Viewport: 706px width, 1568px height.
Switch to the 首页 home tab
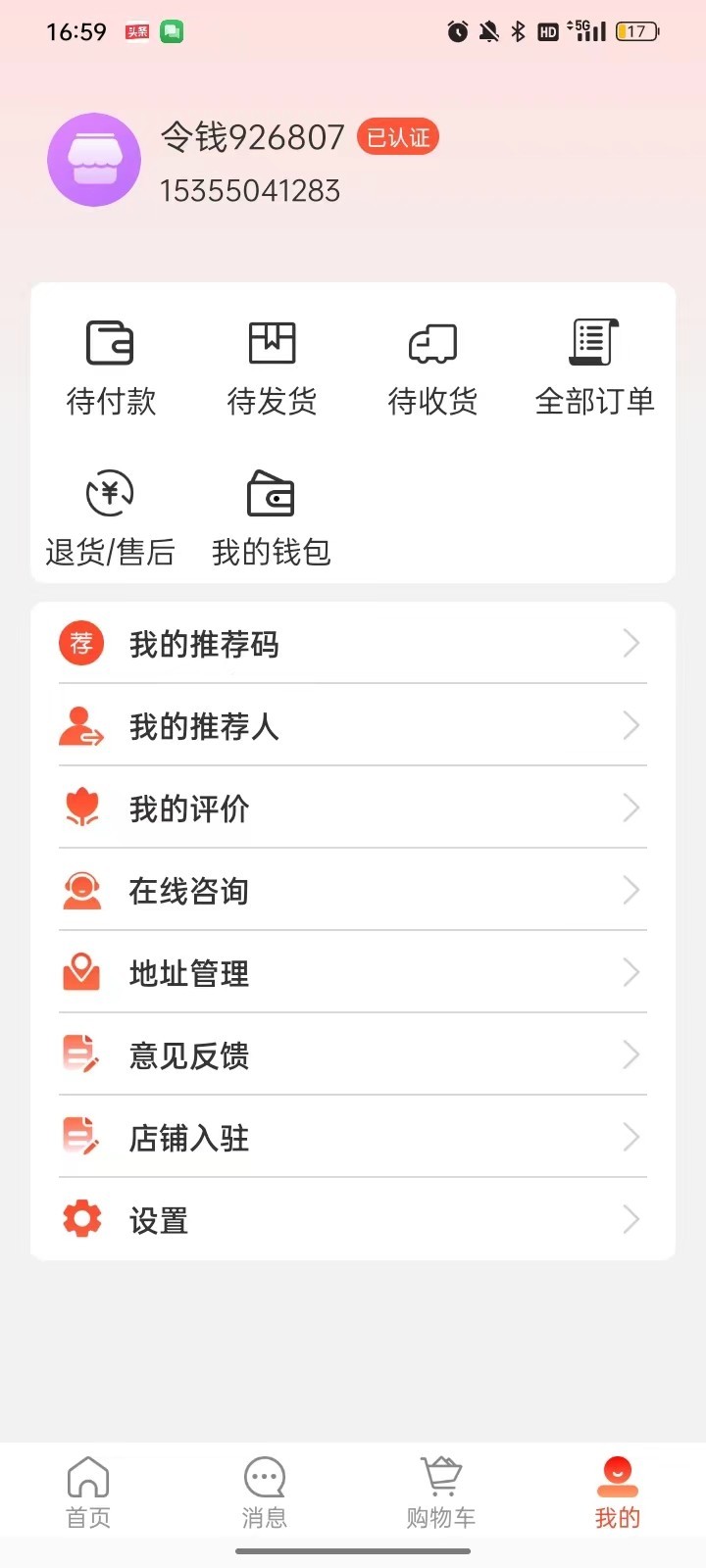(88, 1490)
